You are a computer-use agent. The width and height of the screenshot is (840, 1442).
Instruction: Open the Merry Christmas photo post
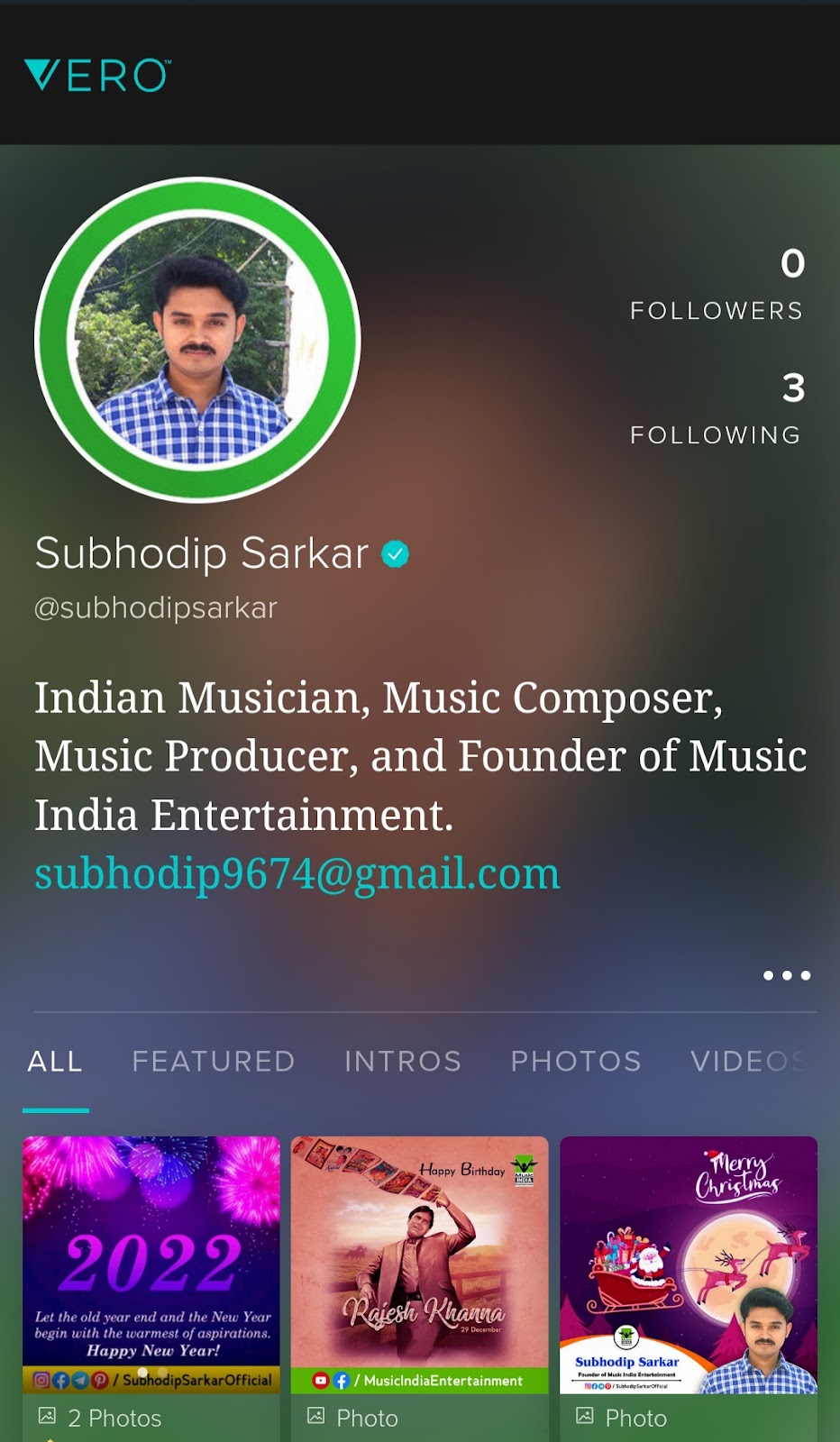coord(689,1264)
